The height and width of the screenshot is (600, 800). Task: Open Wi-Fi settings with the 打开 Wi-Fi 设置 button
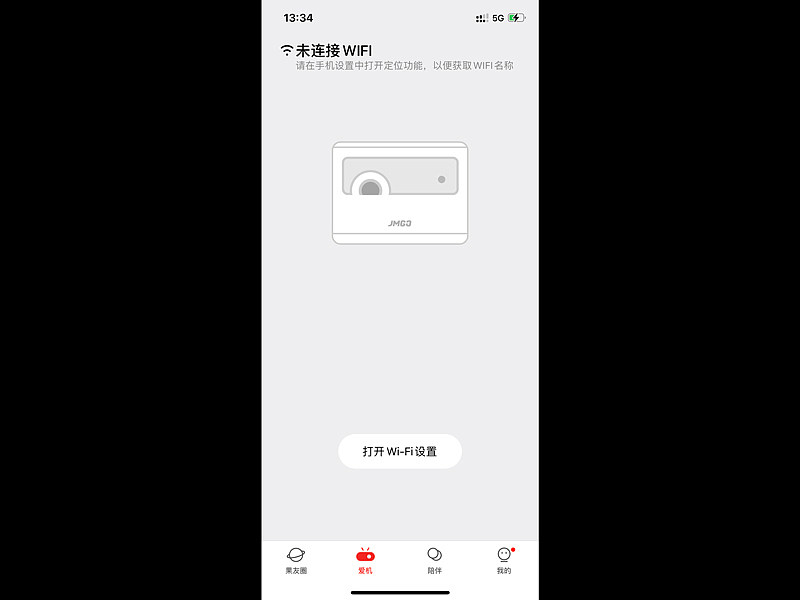(400, 451)
